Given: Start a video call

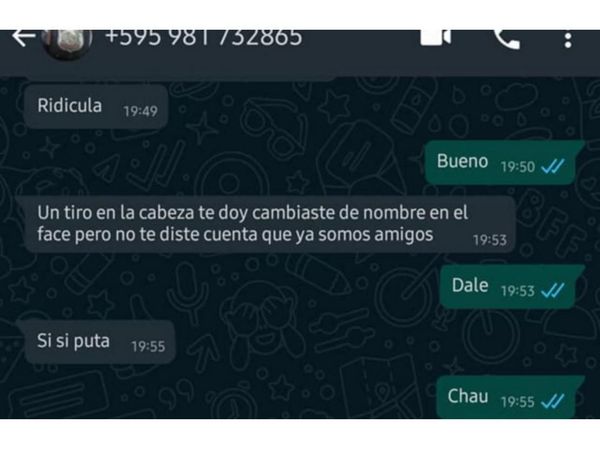Looking at the screenshot, I should (x=435, y=38).
